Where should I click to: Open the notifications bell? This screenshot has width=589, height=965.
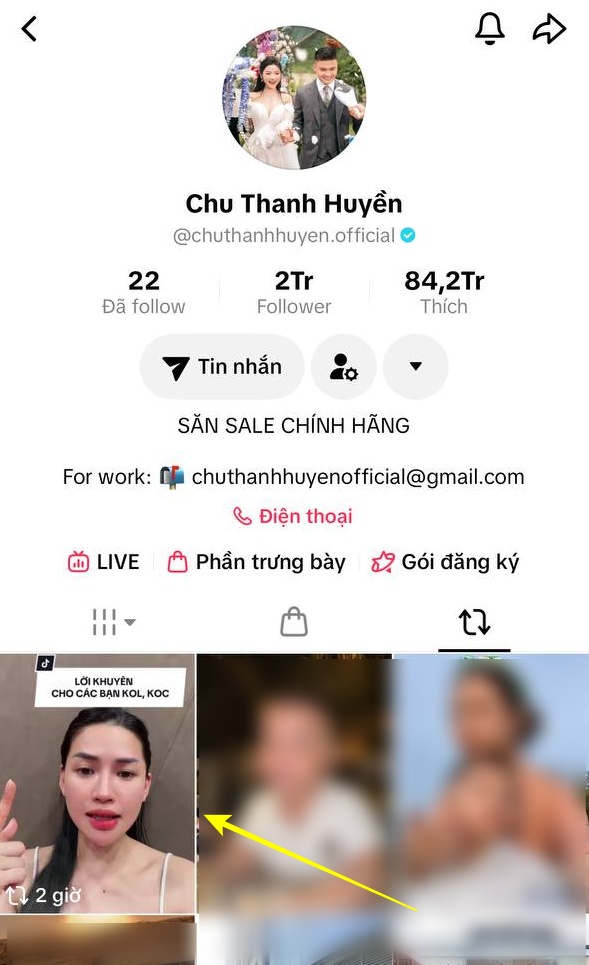489,28
